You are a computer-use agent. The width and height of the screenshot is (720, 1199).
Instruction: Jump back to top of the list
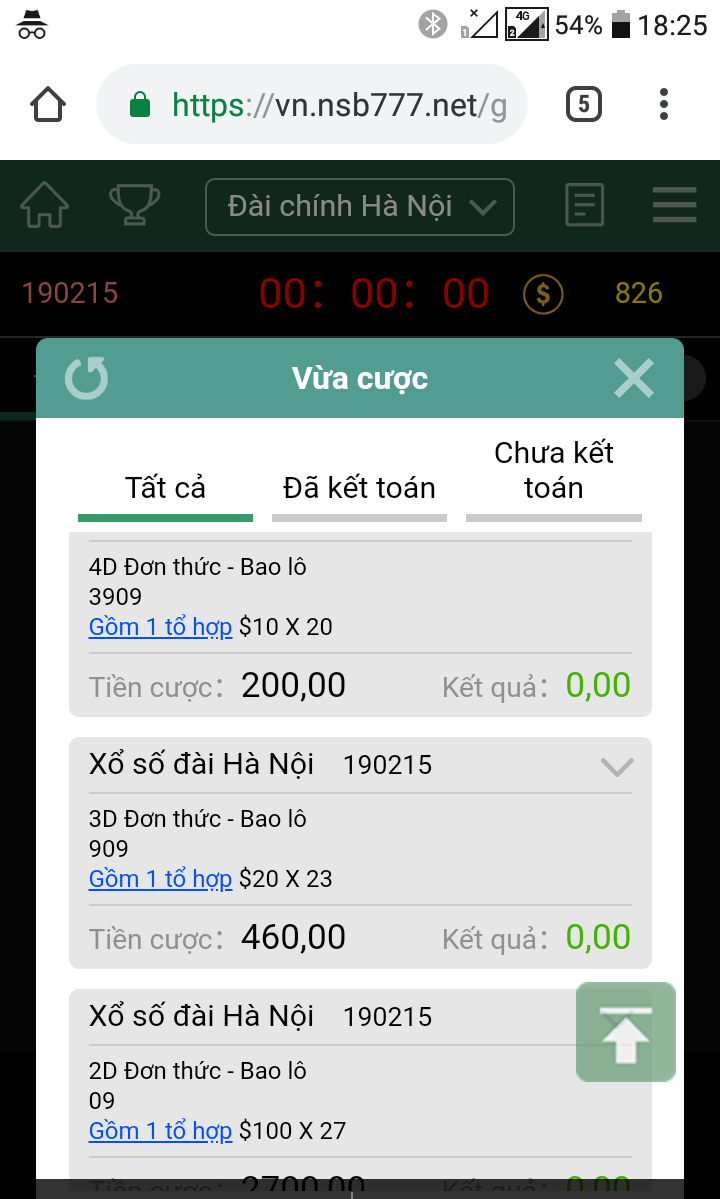click(x=626, y=1033)
